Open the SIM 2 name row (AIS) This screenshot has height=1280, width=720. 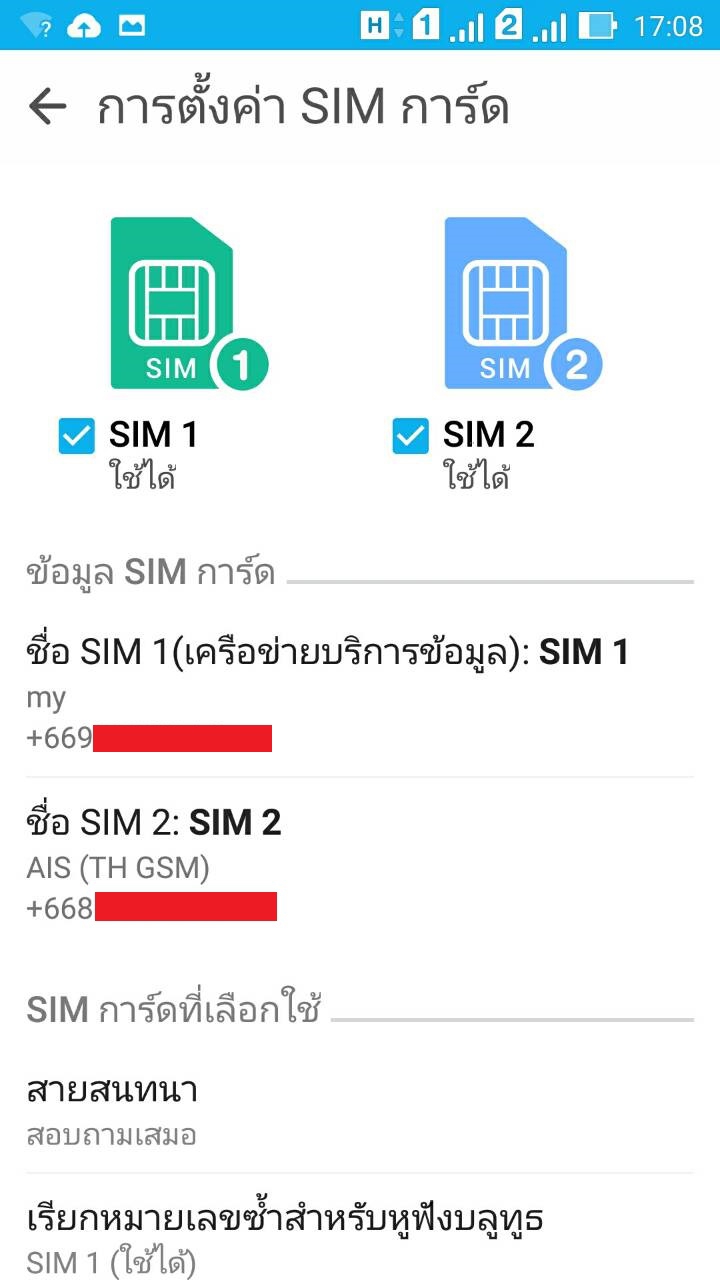point(360,864)
